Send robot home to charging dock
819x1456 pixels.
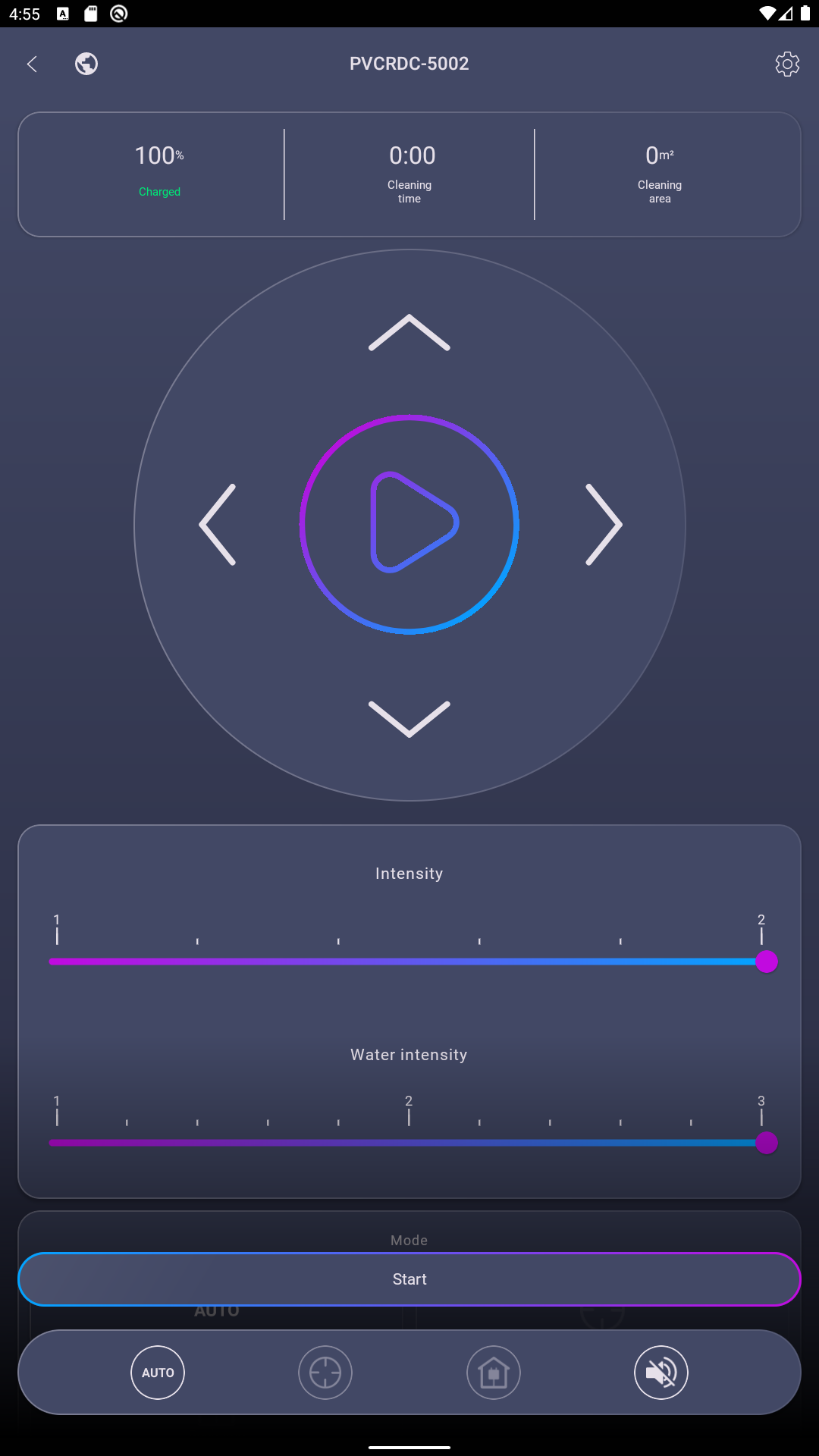click(x=494, y=1373)
